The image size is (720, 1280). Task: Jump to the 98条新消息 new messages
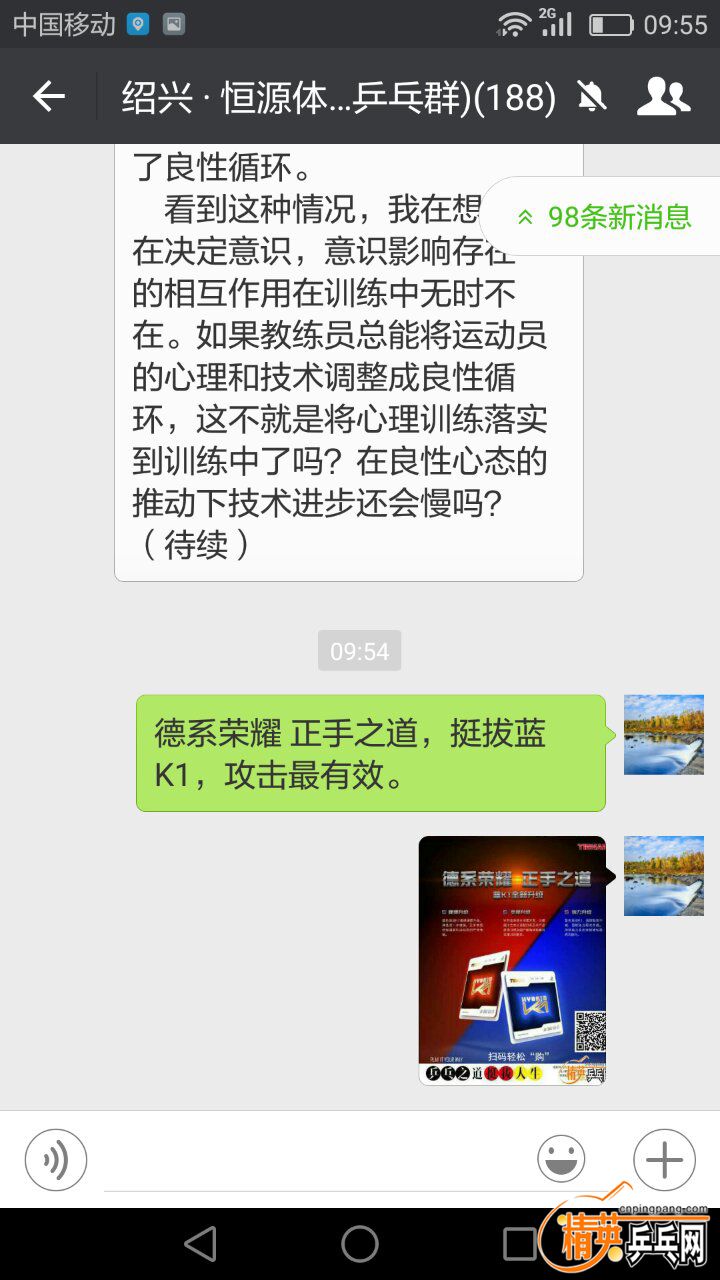pos(604,217)
